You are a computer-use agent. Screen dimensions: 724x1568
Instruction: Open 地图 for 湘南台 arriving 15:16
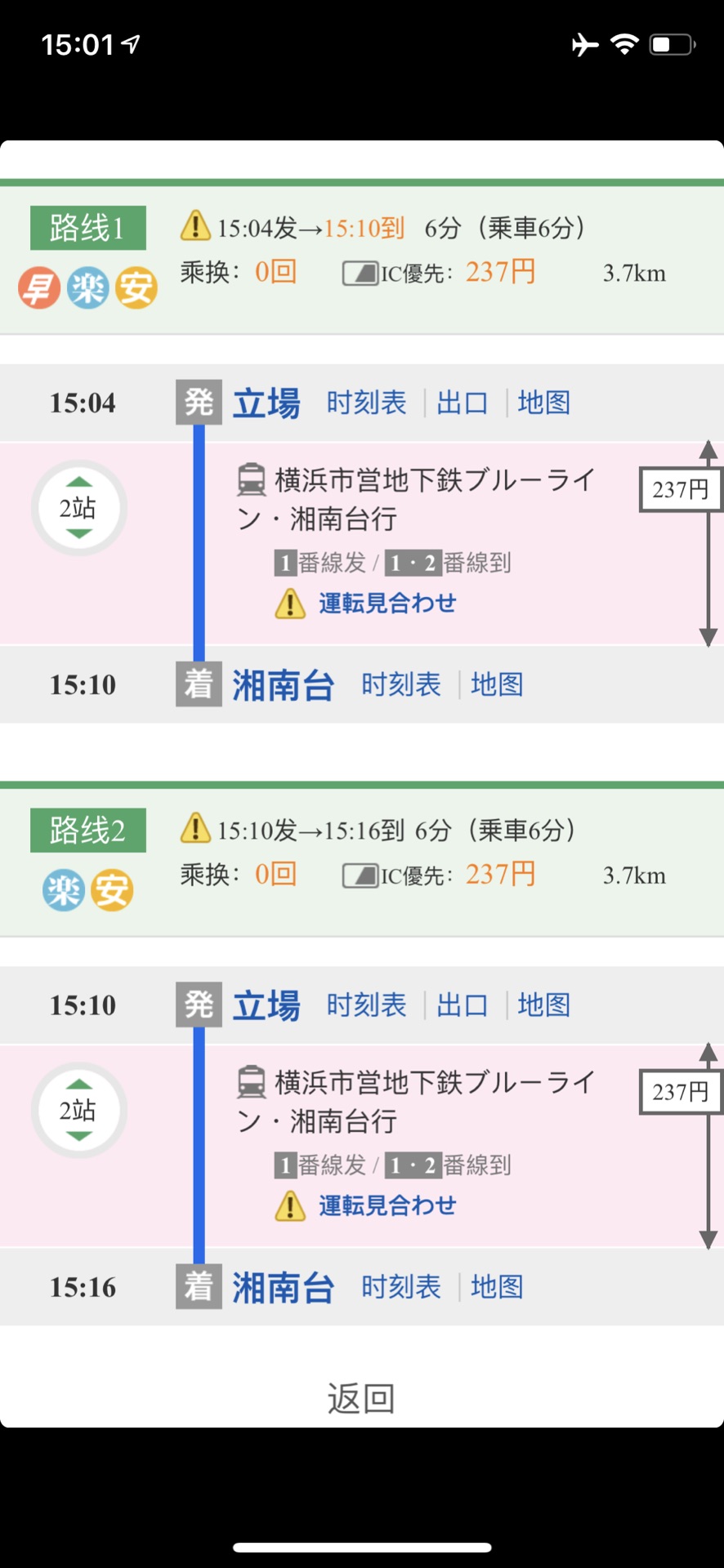(497, 1287)
